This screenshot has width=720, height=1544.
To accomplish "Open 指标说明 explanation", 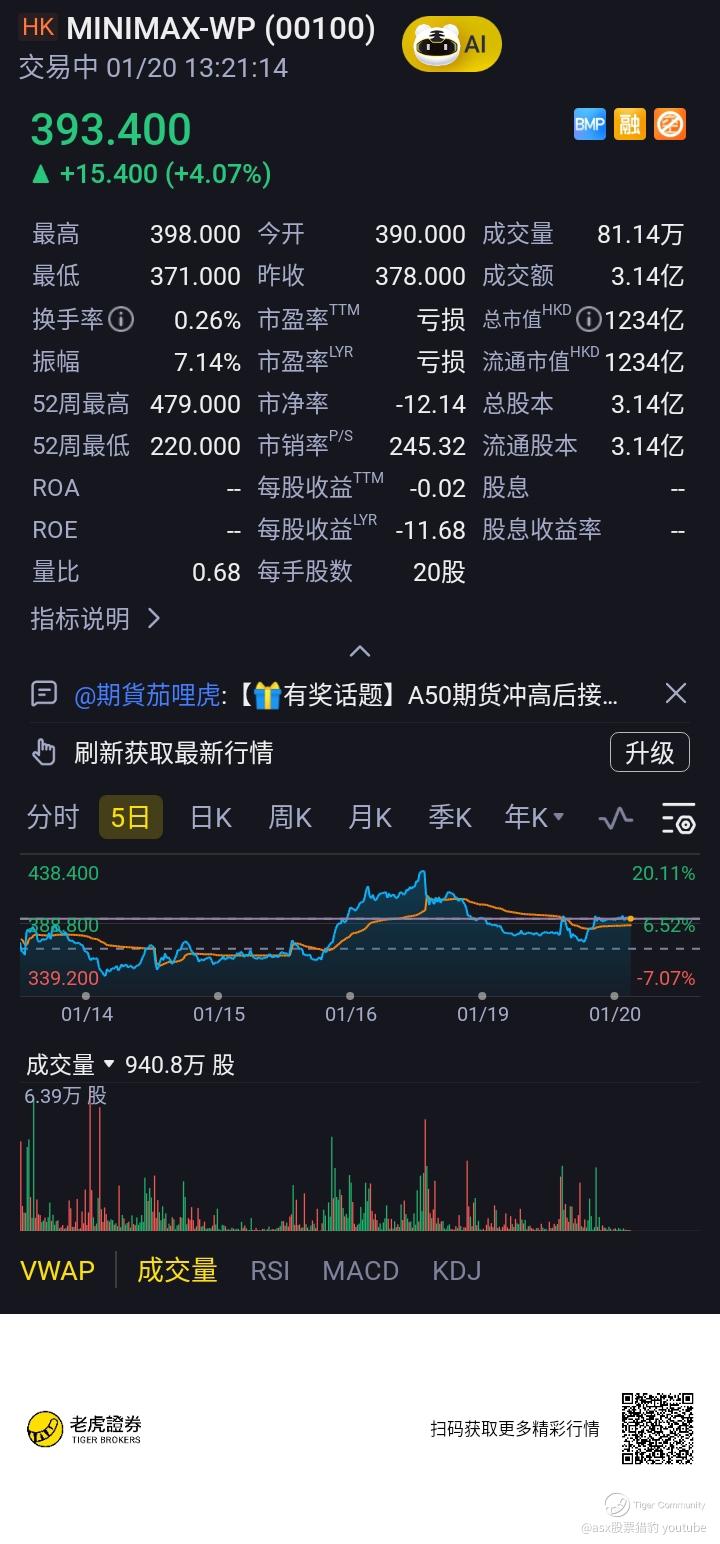I will point(95,619).
